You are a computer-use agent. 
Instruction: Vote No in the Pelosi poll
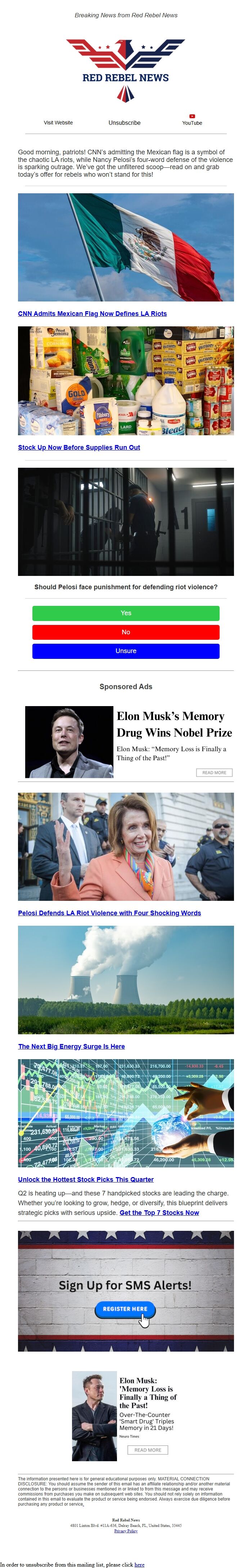126,632
